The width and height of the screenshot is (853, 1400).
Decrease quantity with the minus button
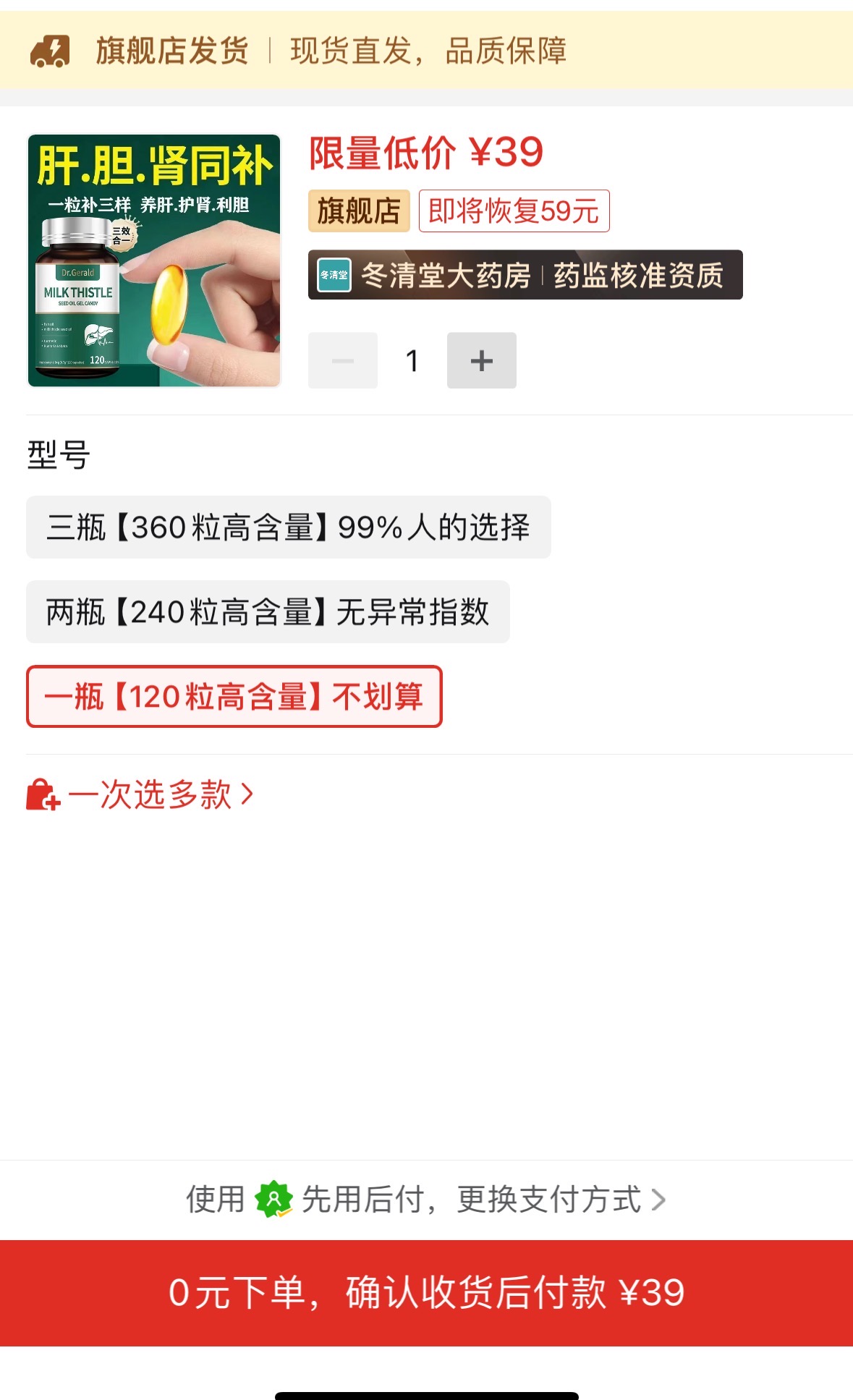coord(343,360)
